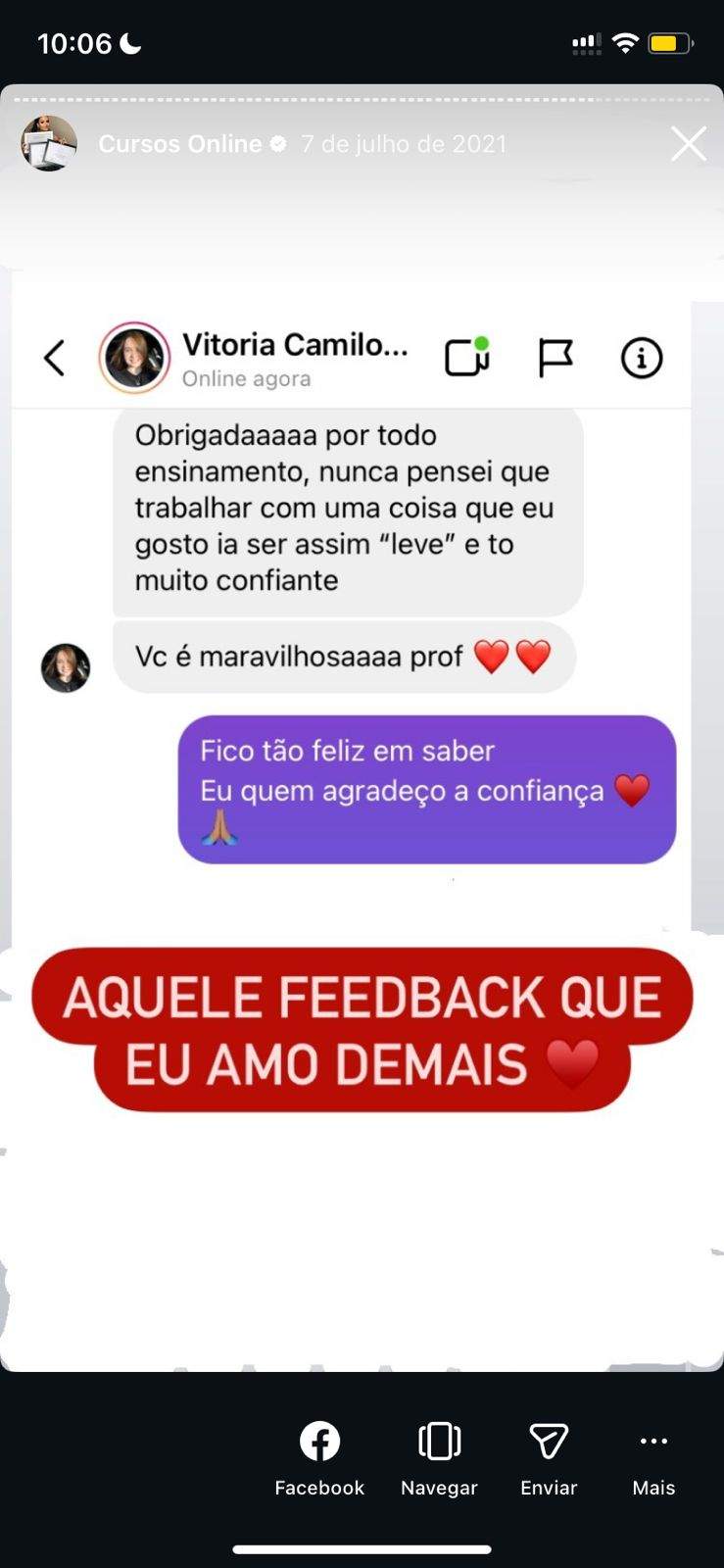The image size is (724, 1568).
Task: Close the story viewer
Action: click(688, 144)
